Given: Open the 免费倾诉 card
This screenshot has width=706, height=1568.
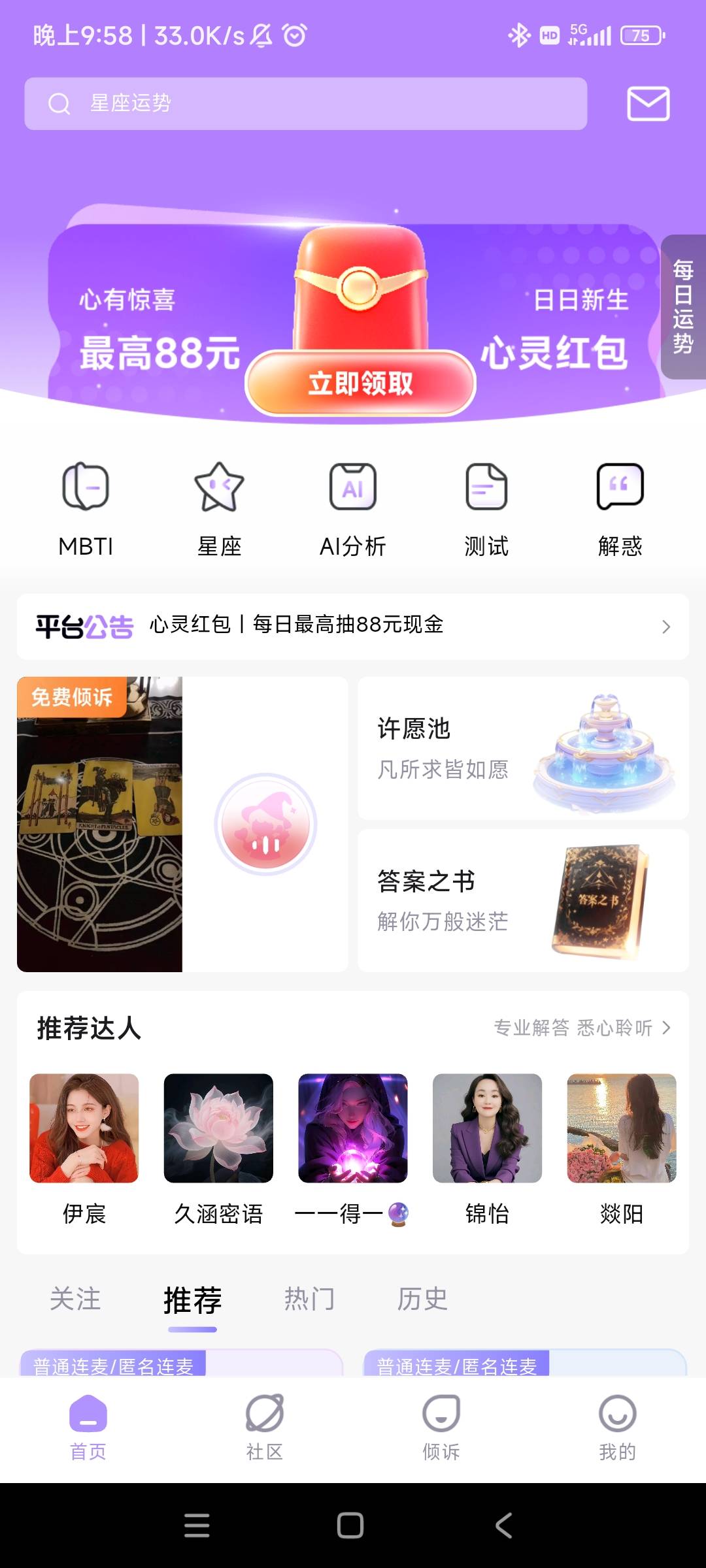Looking at the screenshot, I should tap(182, 824).
